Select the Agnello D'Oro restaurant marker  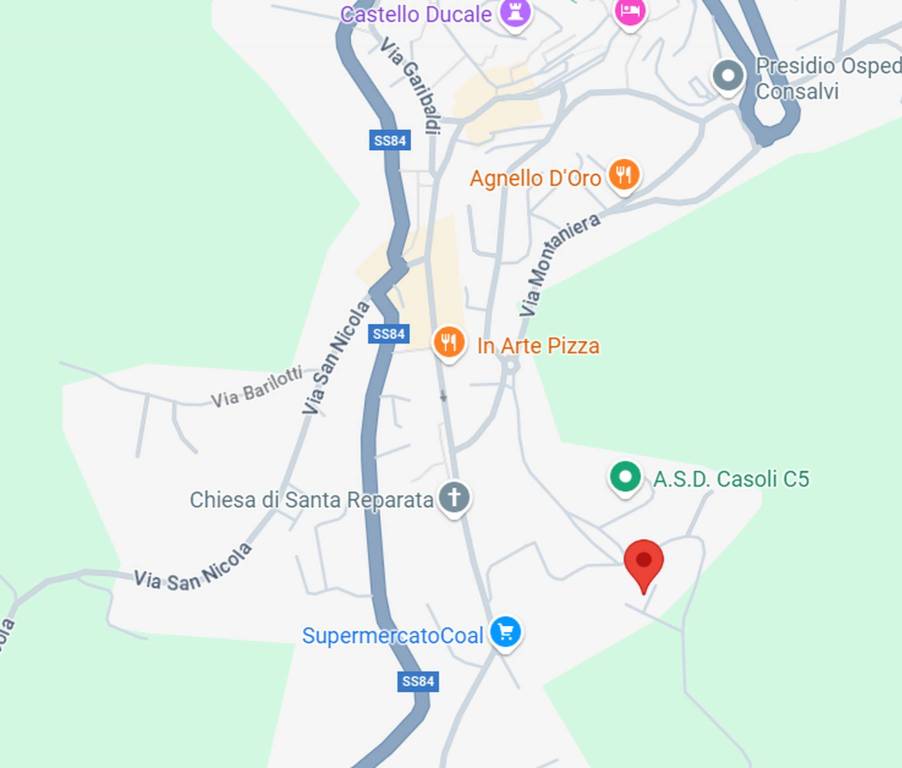click(624, 176)
